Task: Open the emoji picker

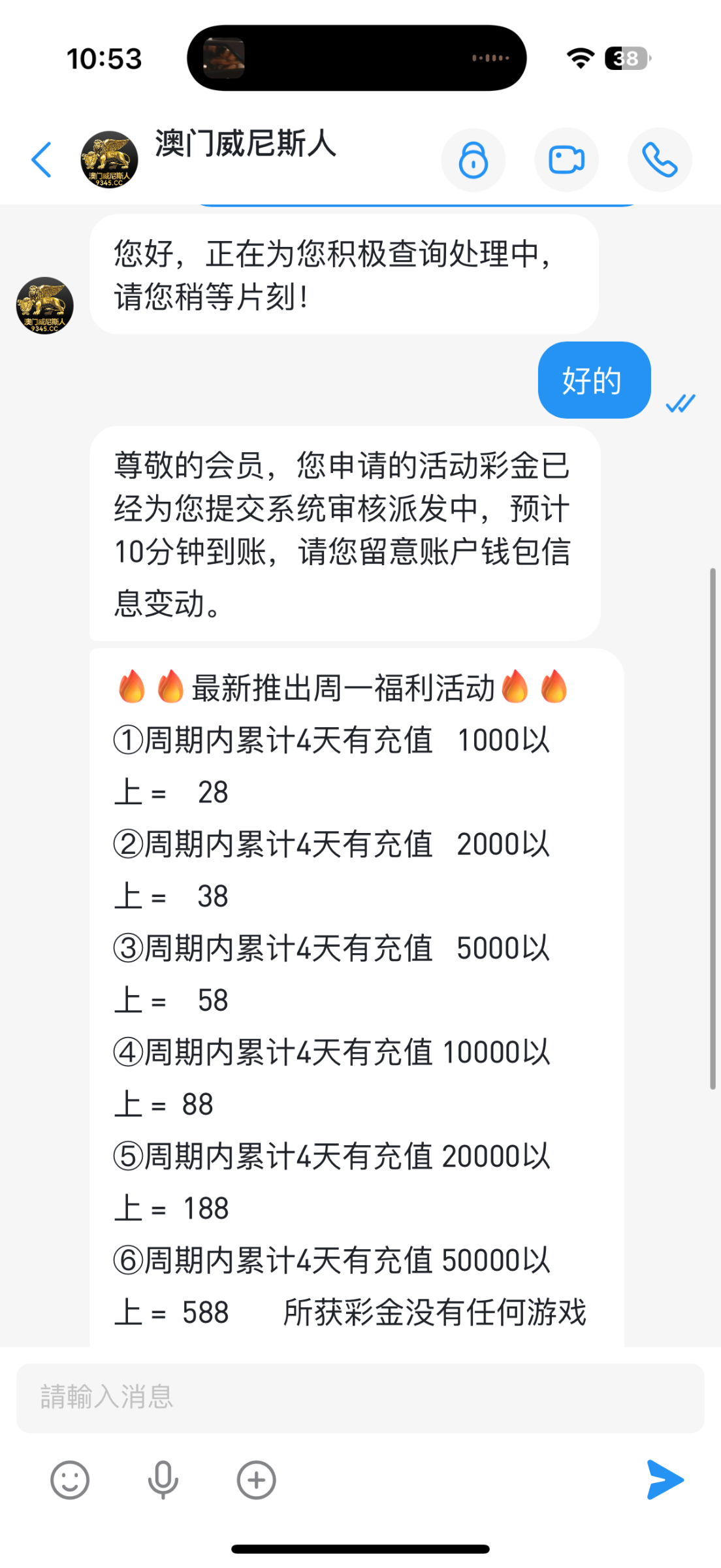Action: point(70,1480)
